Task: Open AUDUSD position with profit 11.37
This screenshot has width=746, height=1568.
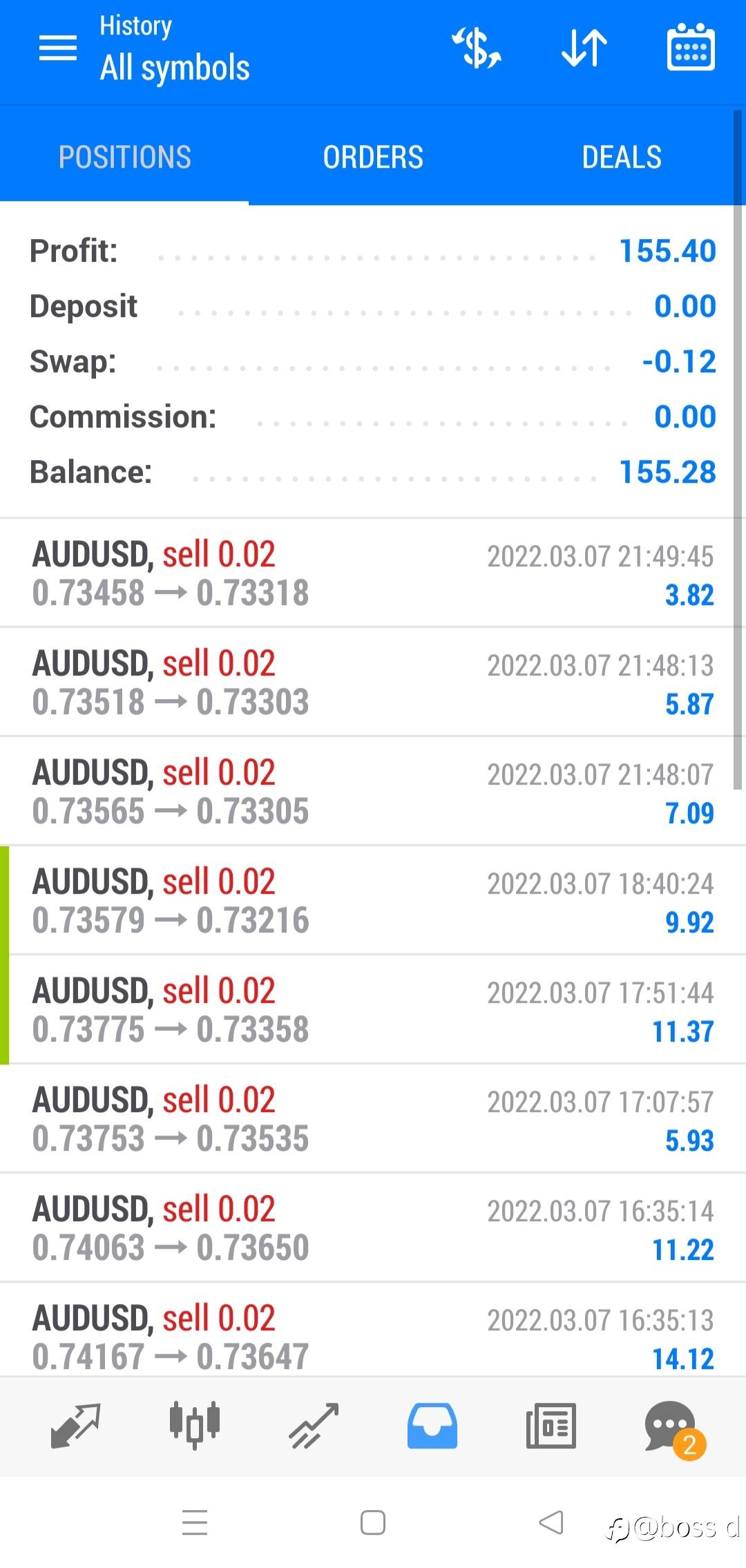Action: pyautogui.click(x=373, y=1009)
